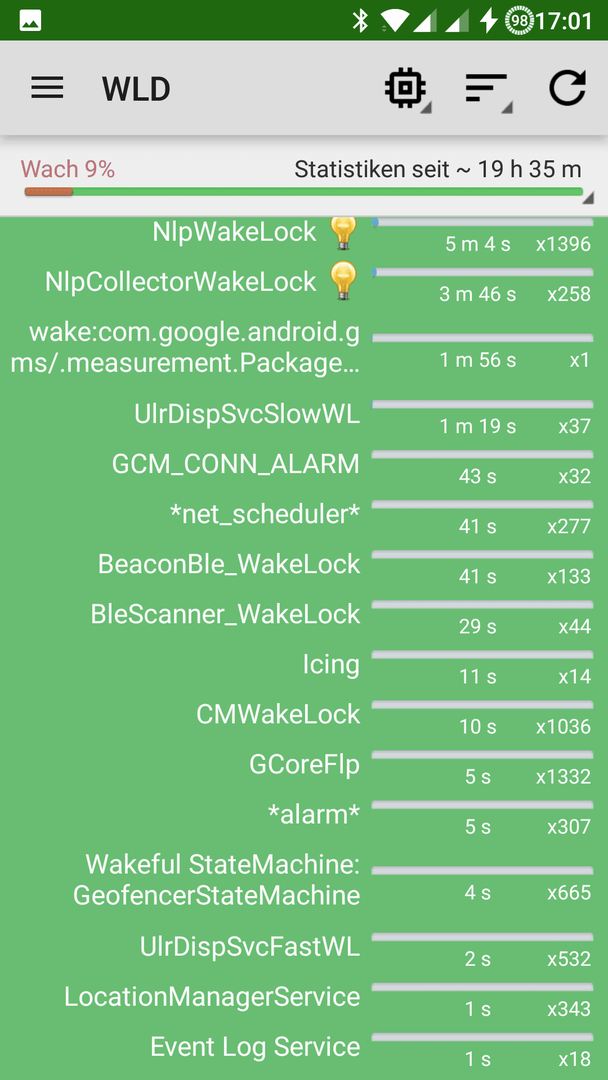This screenshot has width=608, height=1080.
Task: Open the com.google.android.gms measurement wakelock
Action: point(304,349)
